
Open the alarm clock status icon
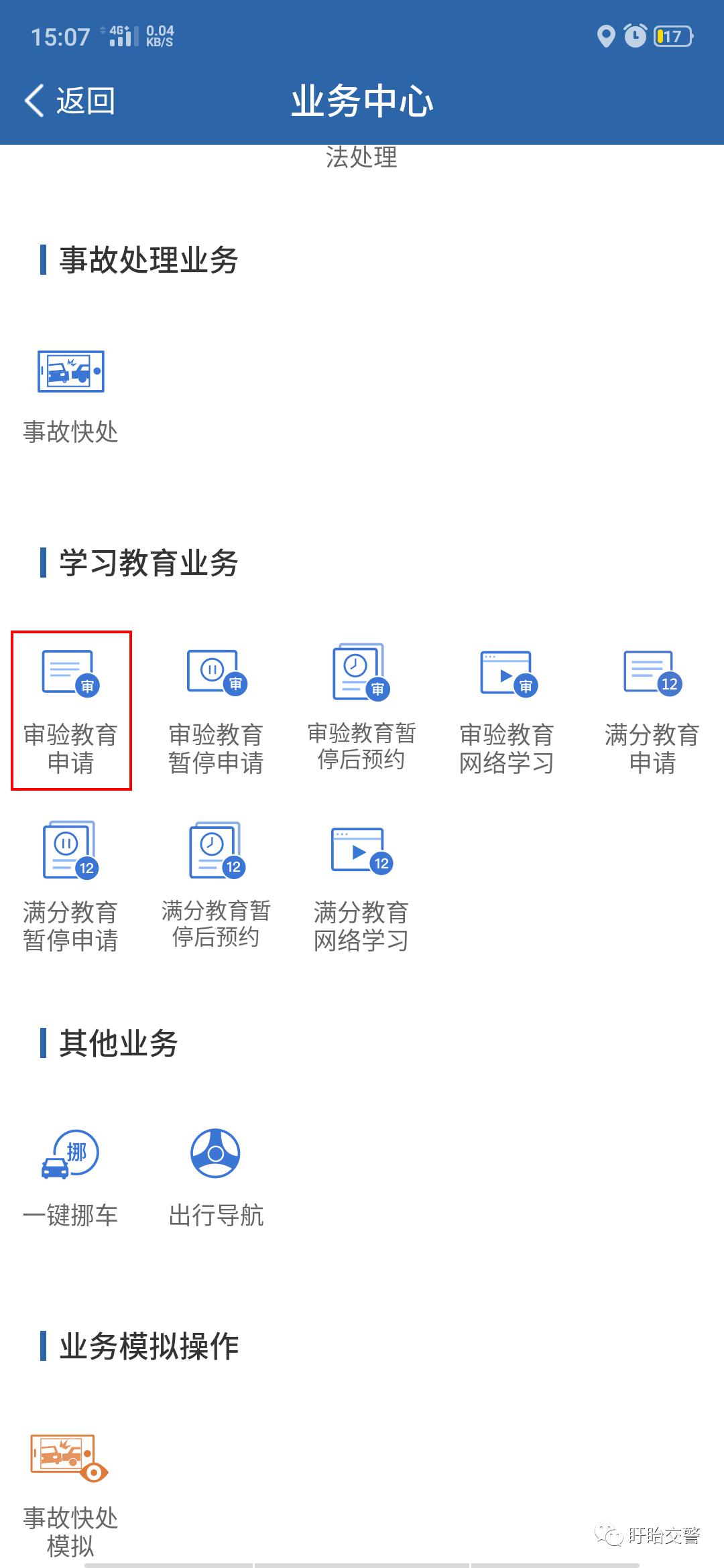(x=636, y=39)
